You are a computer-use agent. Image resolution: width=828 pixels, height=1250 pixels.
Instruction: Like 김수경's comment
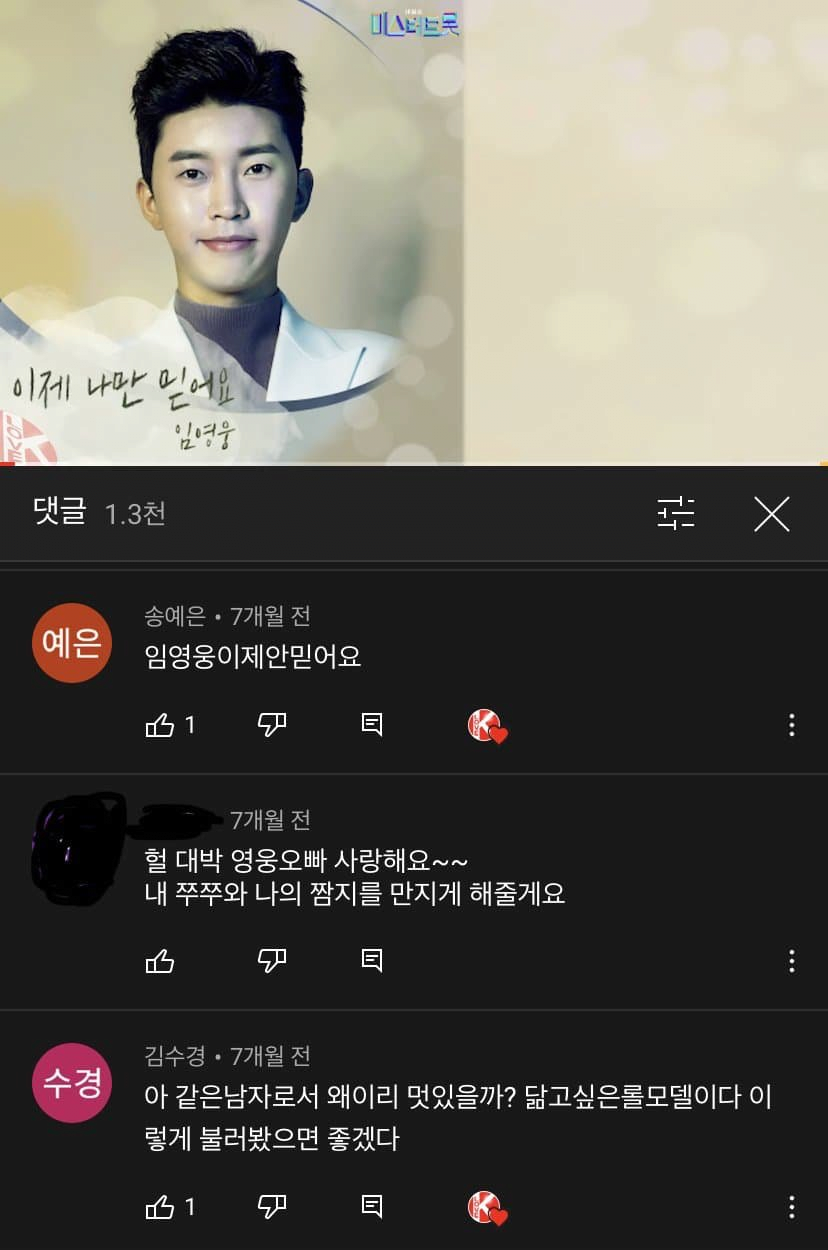click(x=160, y=1207)
